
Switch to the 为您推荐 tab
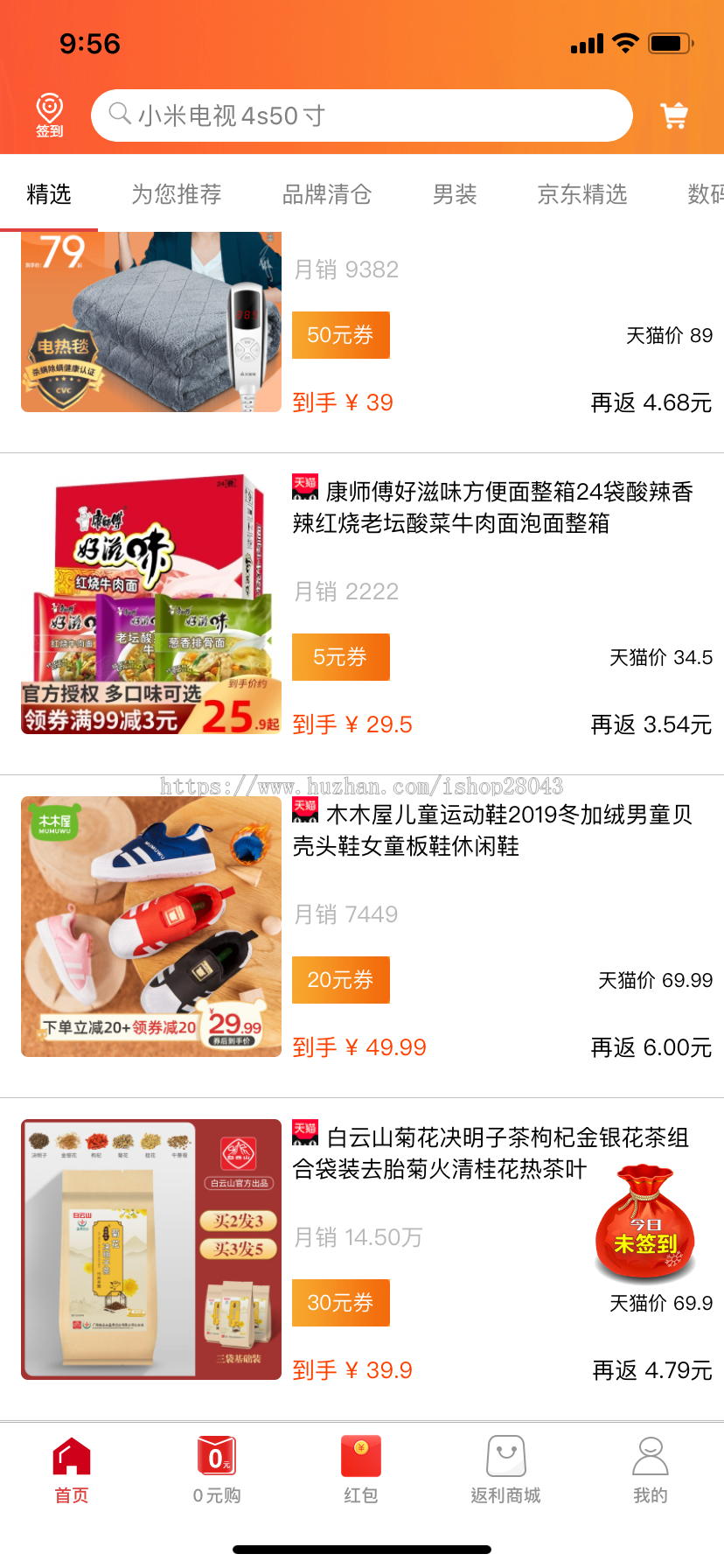click(175, 194)
